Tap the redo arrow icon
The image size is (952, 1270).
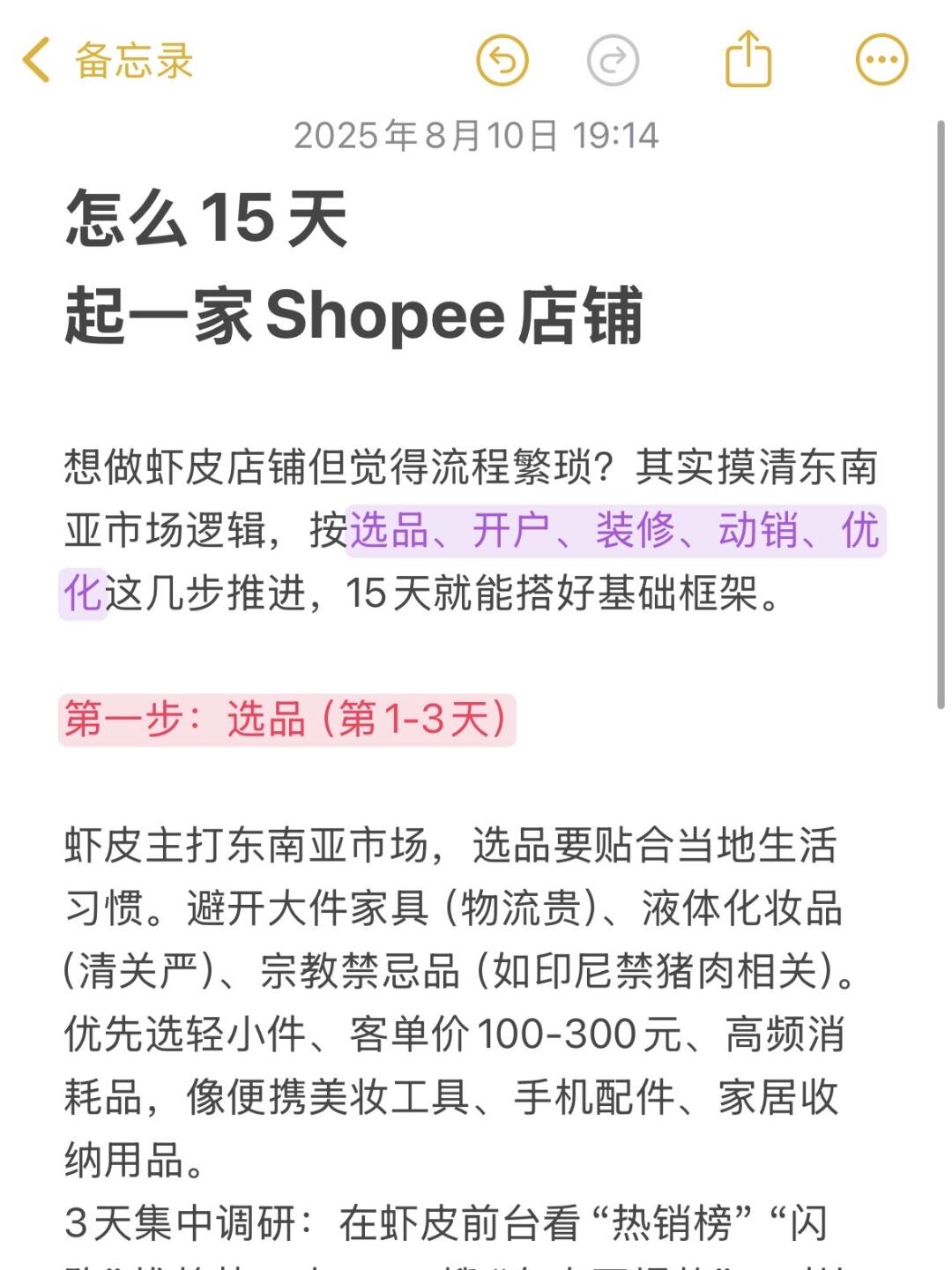tap(613, 61)
